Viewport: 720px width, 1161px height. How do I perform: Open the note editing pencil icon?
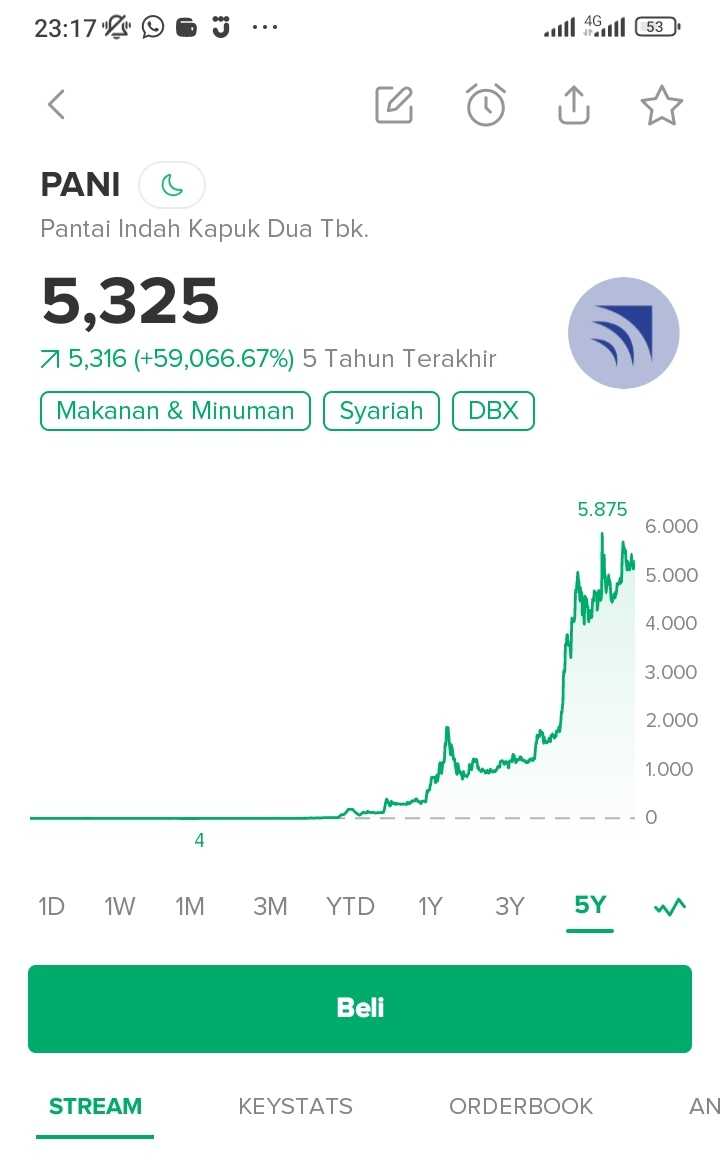[x=394, y=105]
